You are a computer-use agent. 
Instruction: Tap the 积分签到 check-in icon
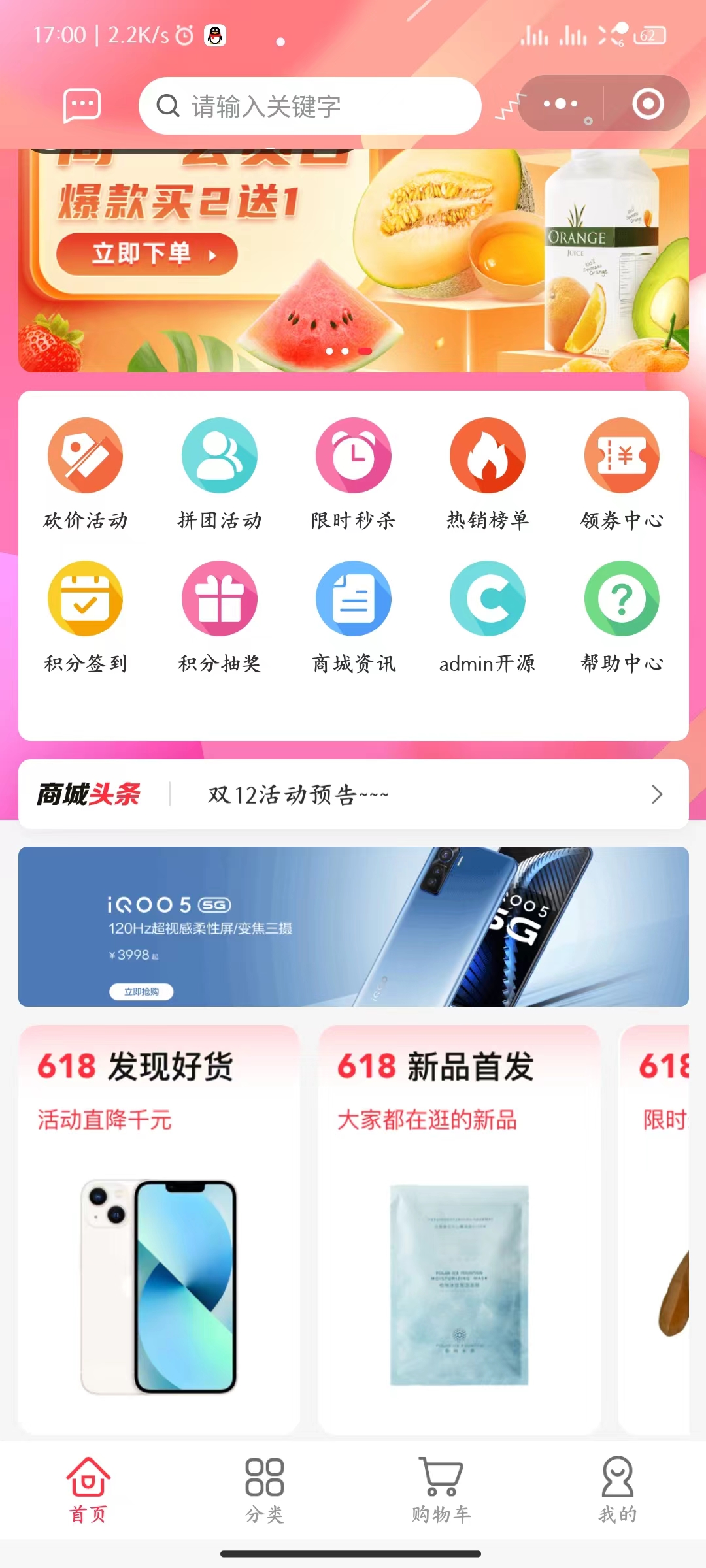(x=86, y=599)
